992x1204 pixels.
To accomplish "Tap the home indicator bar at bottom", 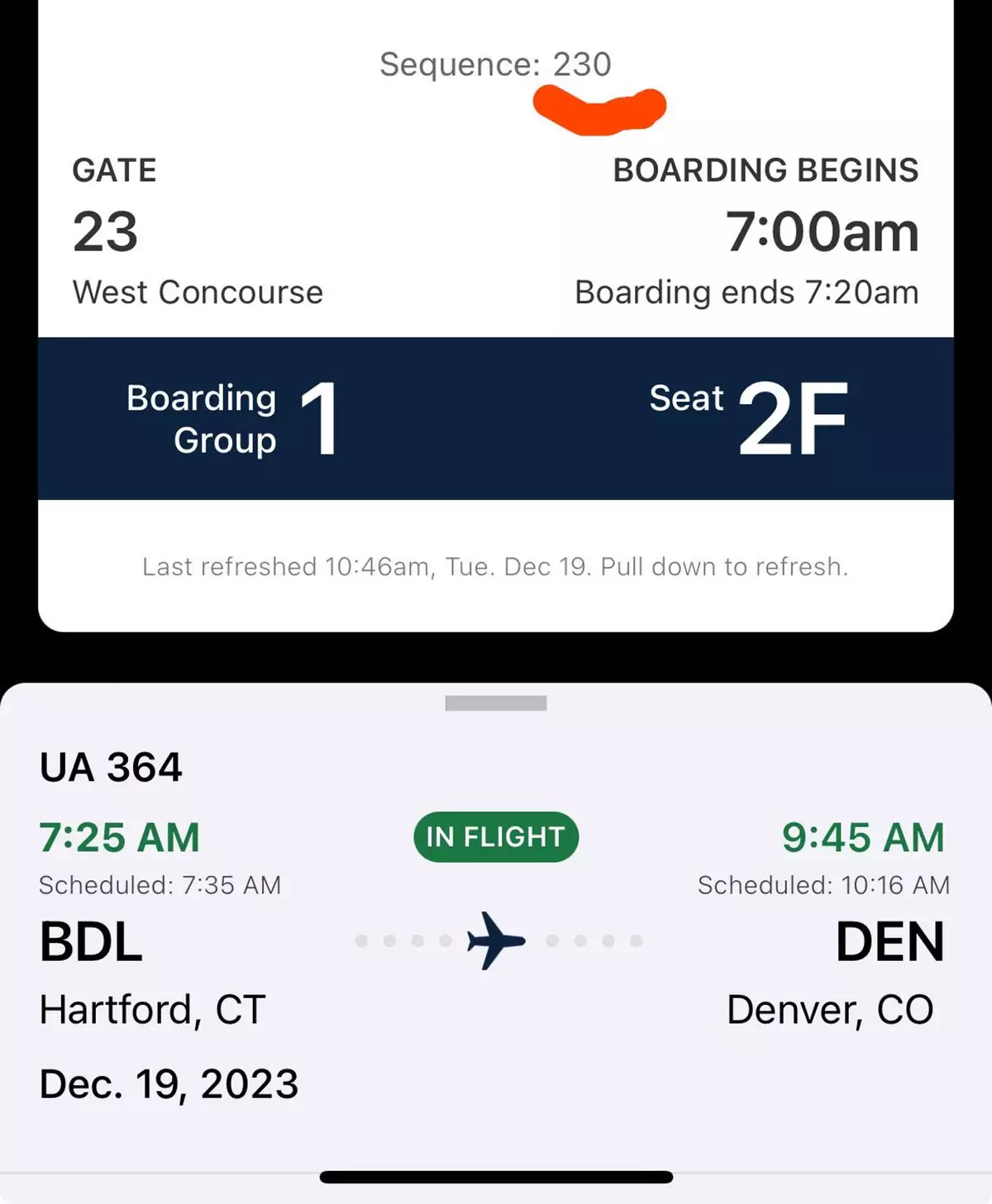I will 495,1175.
